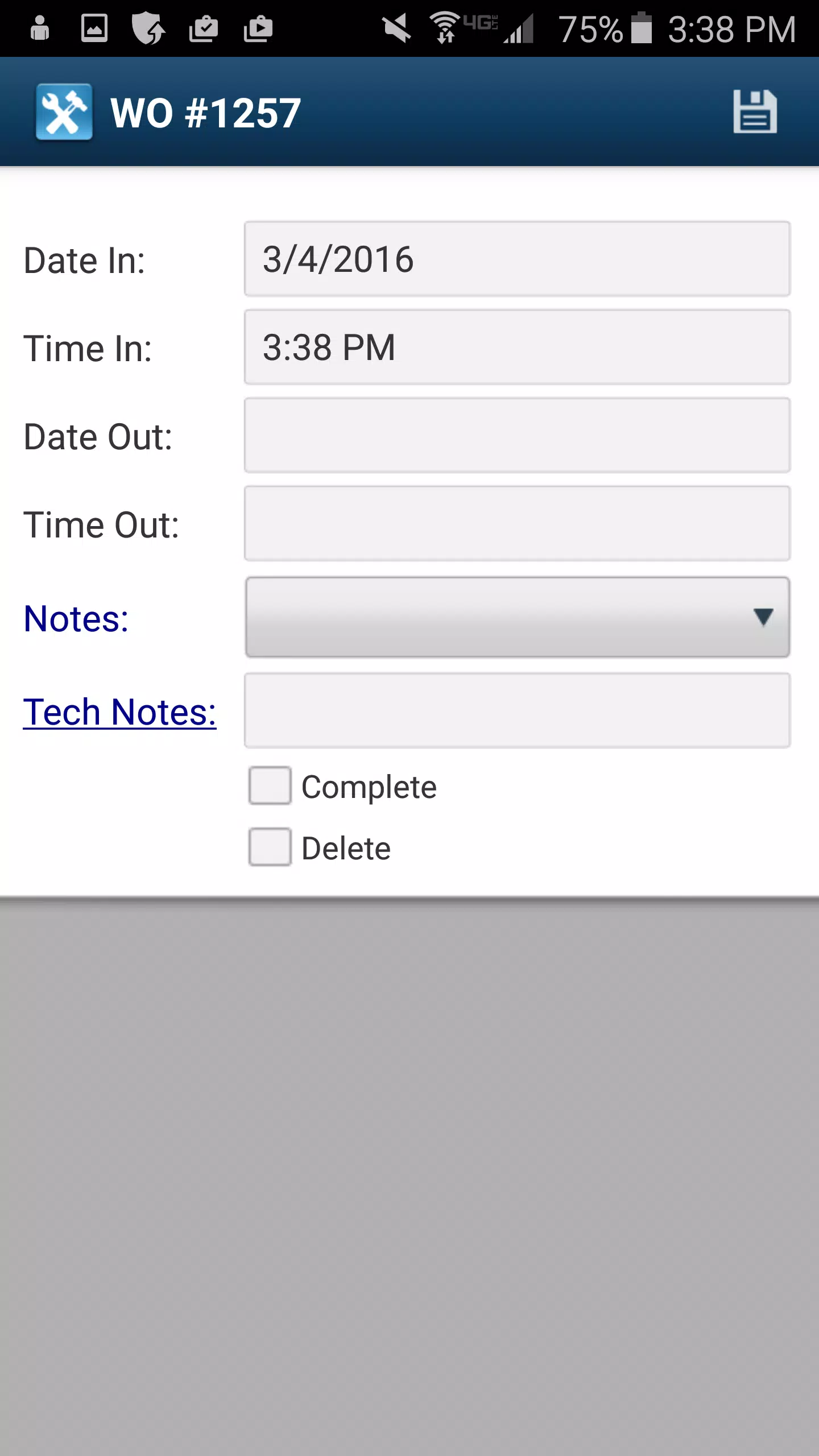
Task: Focus the Tech Notes text field
Action: (x=517, y=711)
